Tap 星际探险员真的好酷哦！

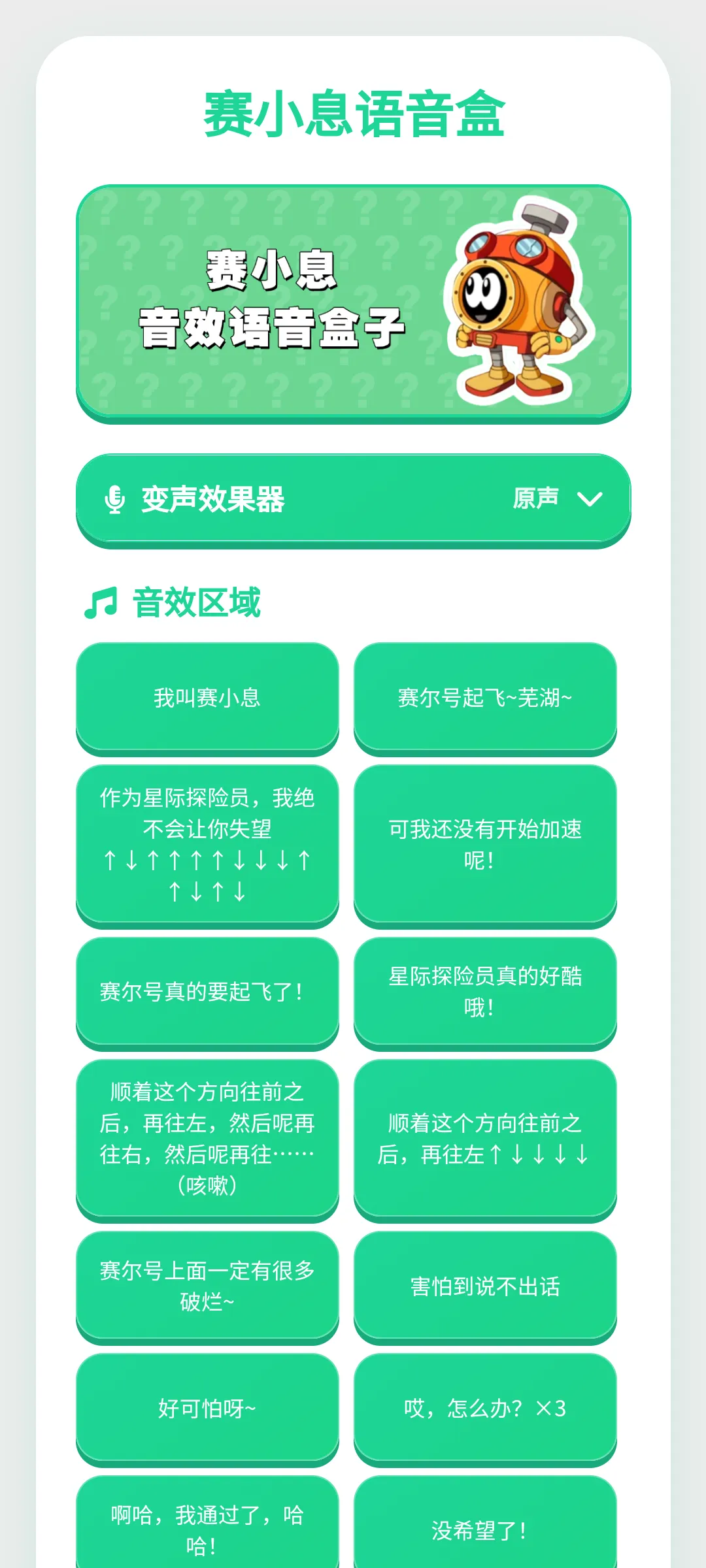[485, 992]
